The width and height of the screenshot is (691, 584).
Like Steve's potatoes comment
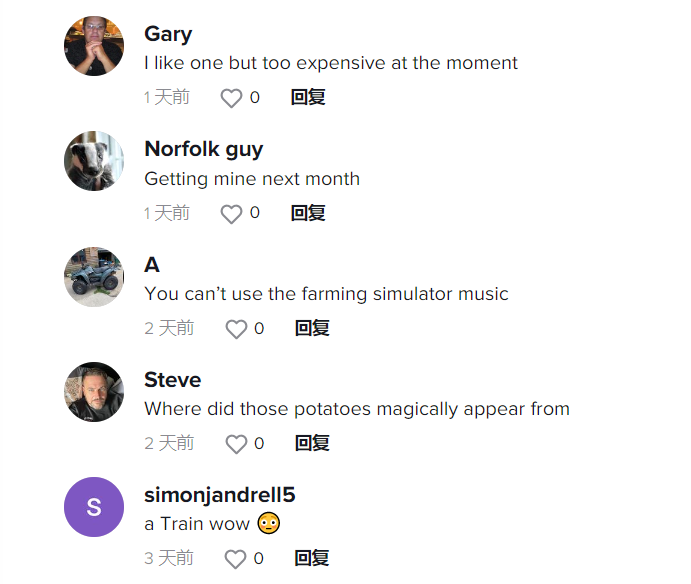236,444
